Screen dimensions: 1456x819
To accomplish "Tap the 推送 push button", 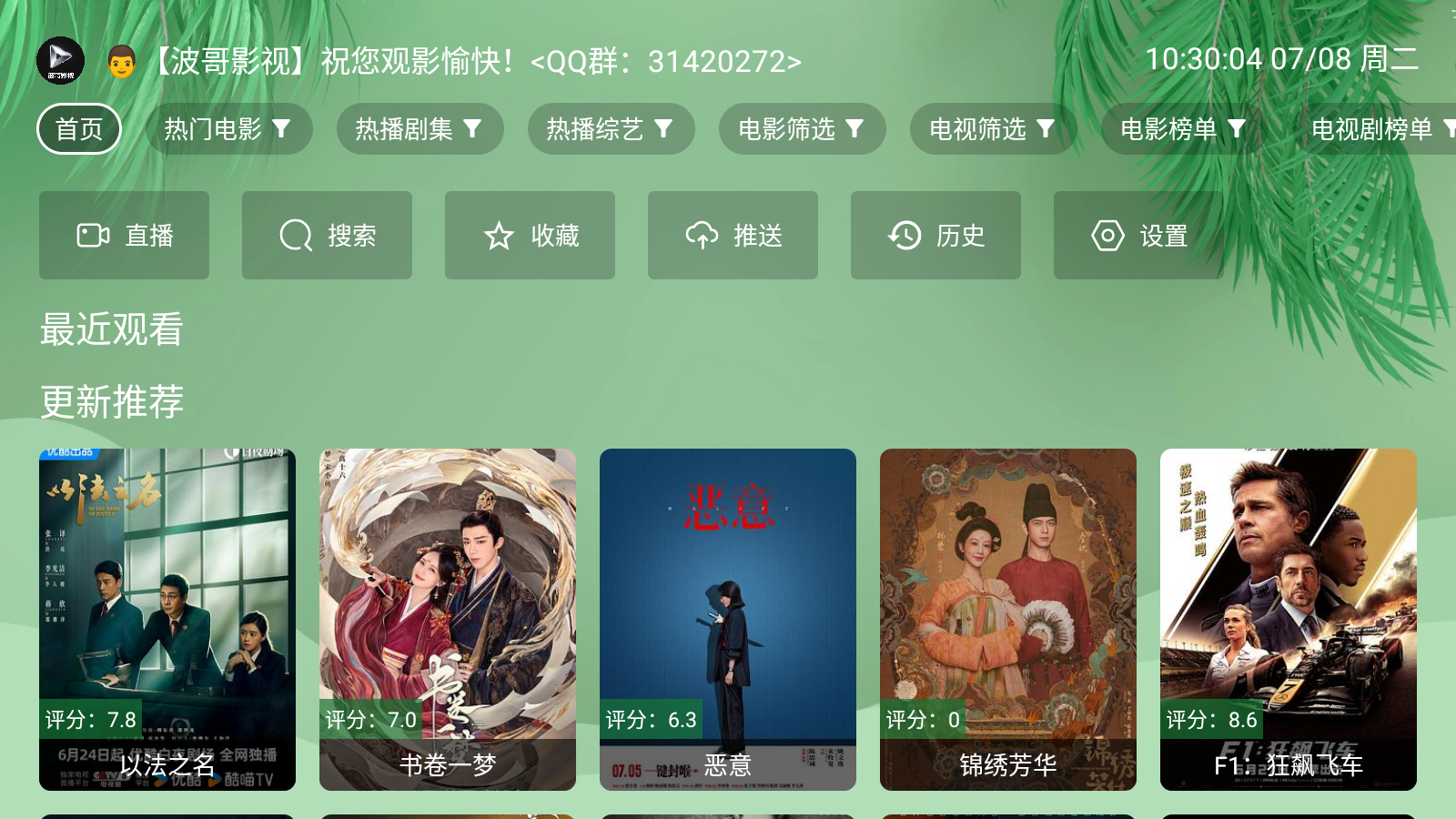I will (733, 236).
